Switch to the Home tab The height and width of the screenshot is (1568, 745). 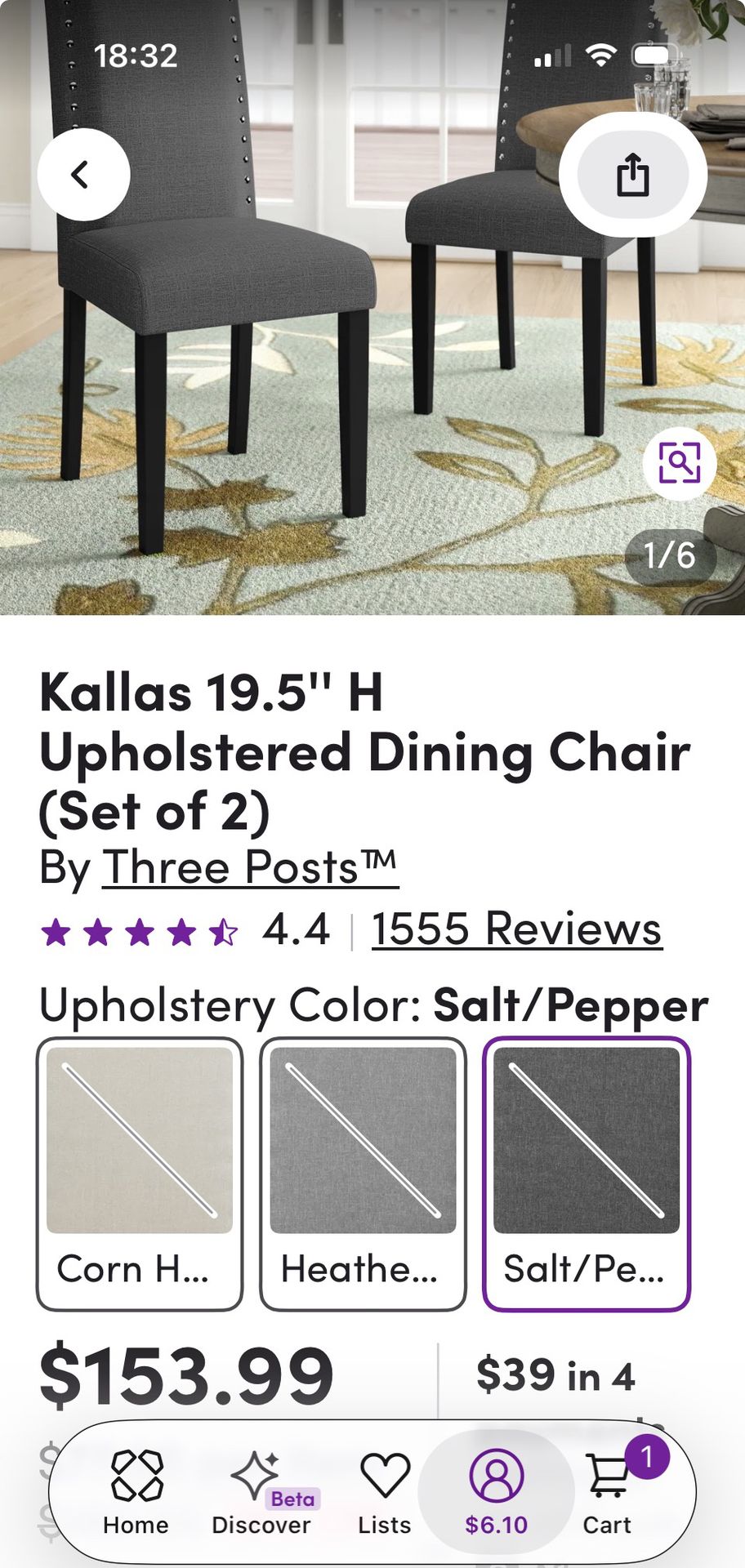click(x=136, y=1493)
